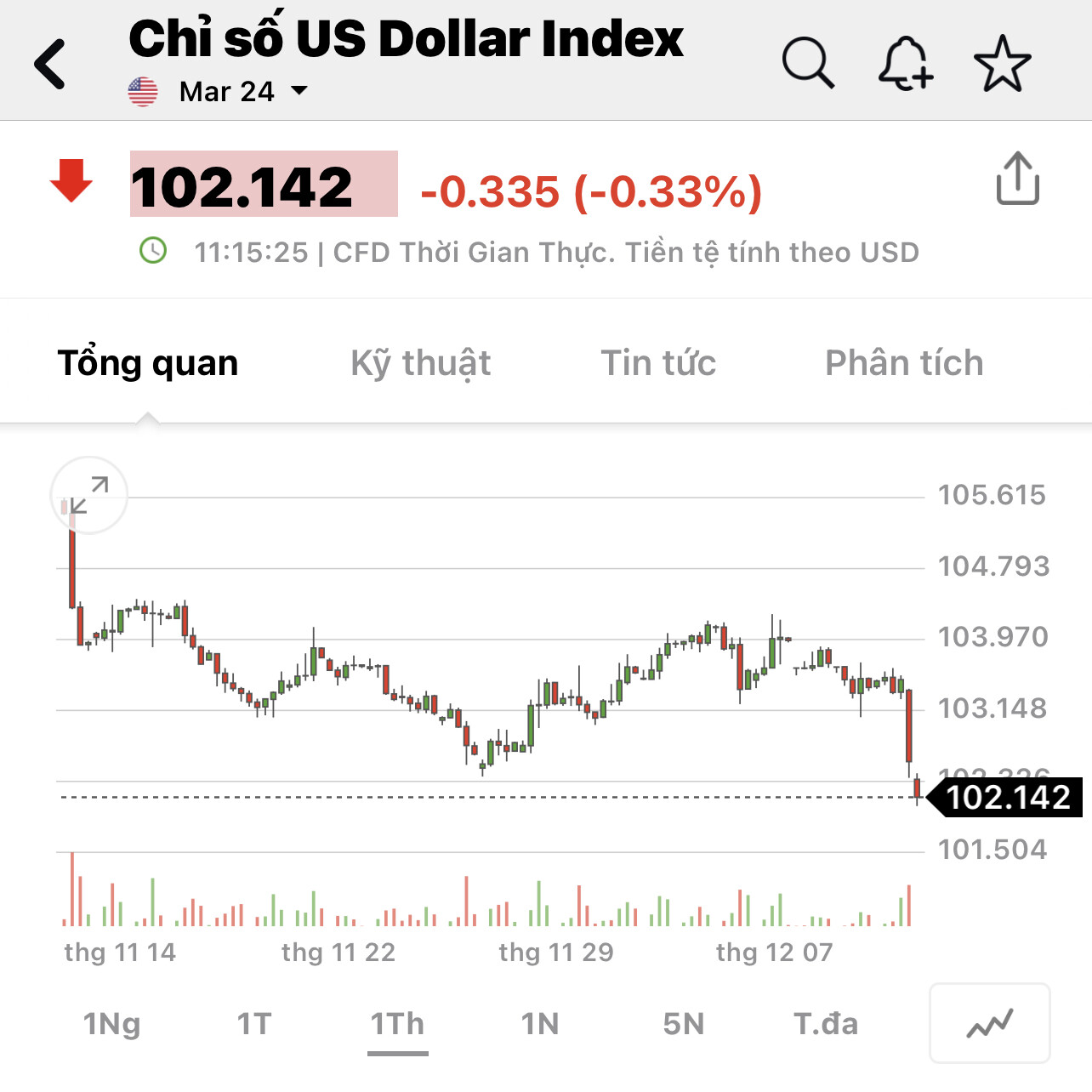Select the Tổng quan tab
This screenshot has width=1092, height=1092.
pos(148,363)
